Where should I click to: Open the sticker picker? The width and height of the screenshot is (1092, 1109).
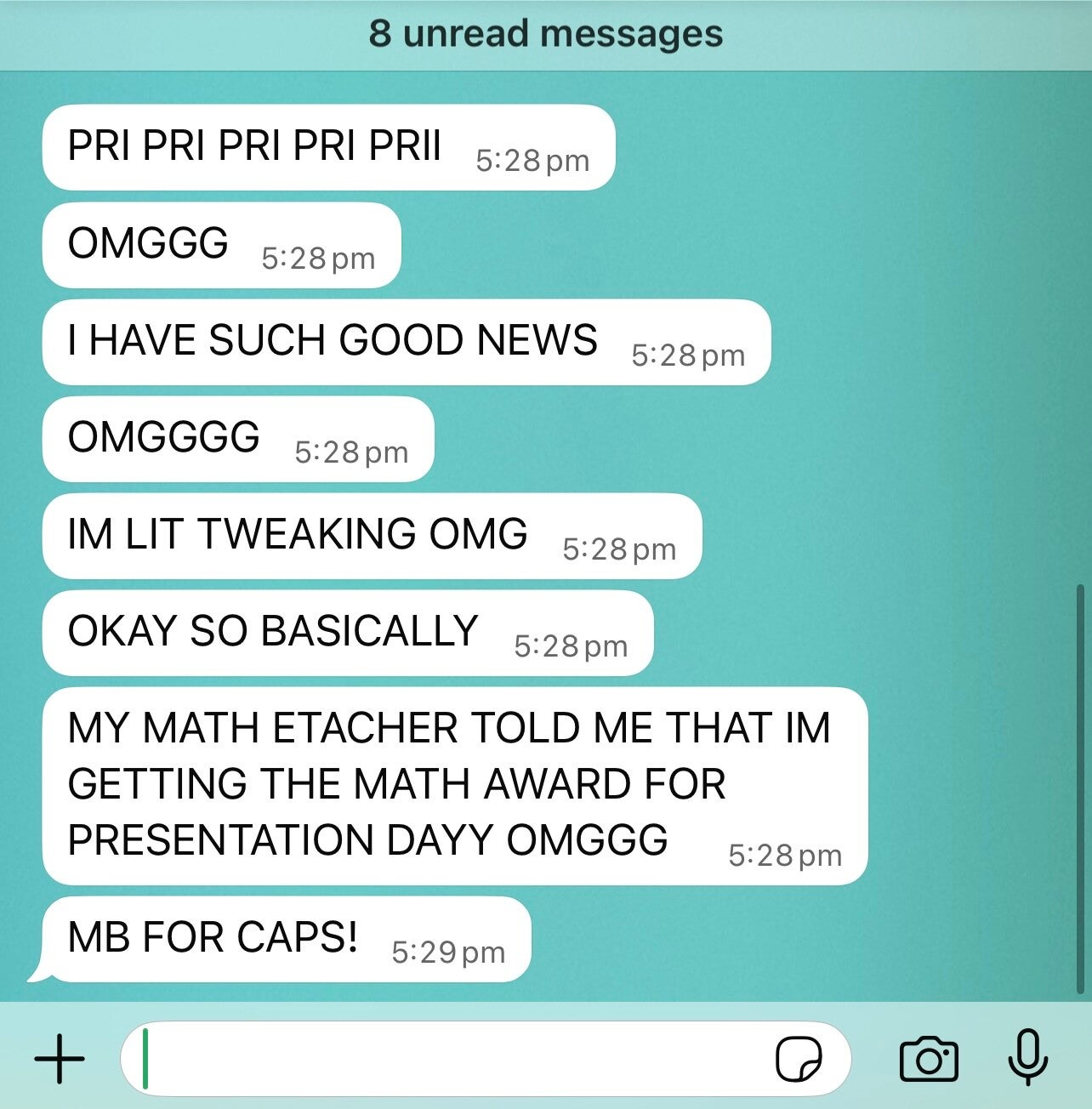tap(799, 1059)
